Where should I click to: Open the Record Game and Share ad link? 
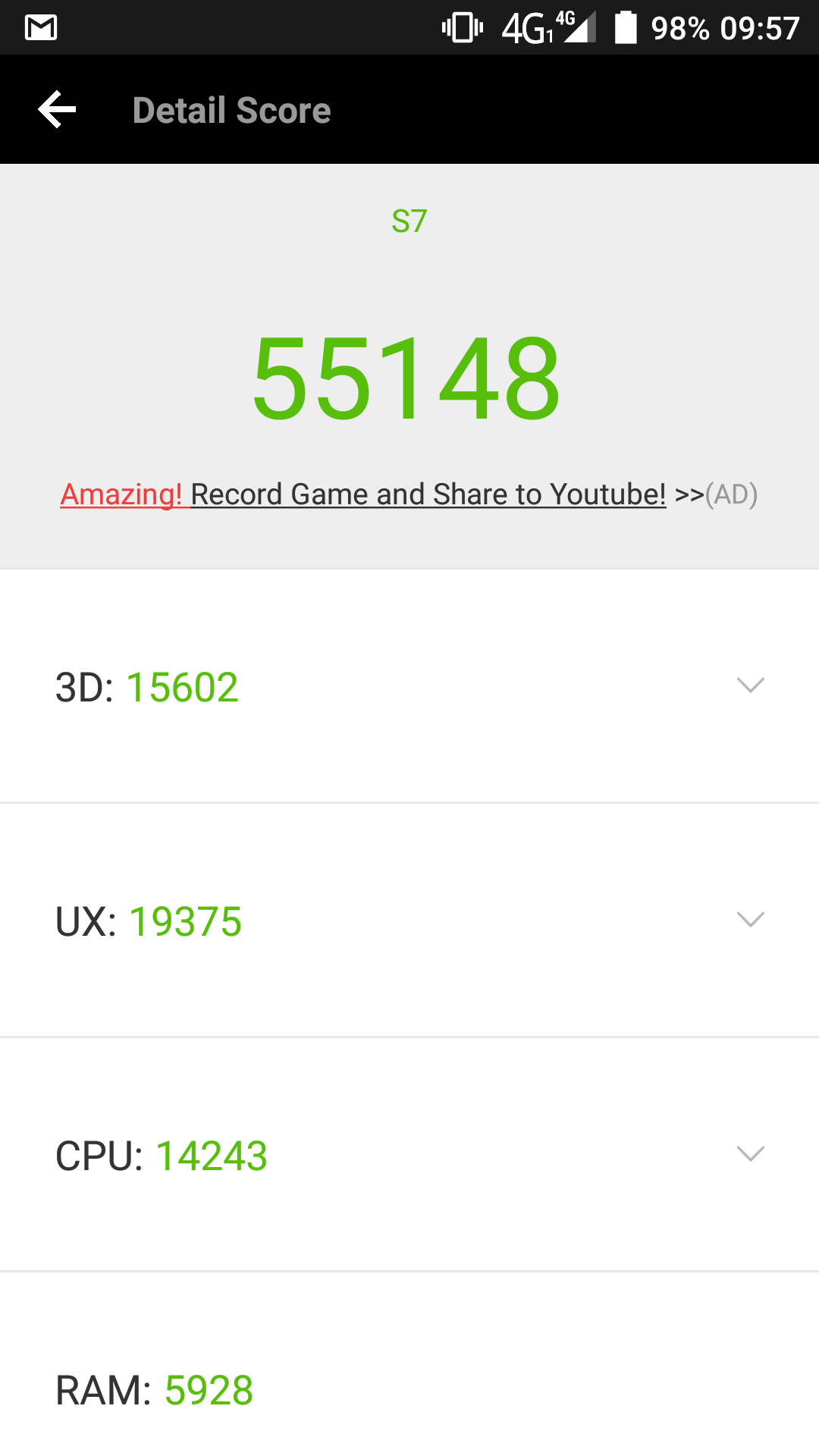click(409, 494)
